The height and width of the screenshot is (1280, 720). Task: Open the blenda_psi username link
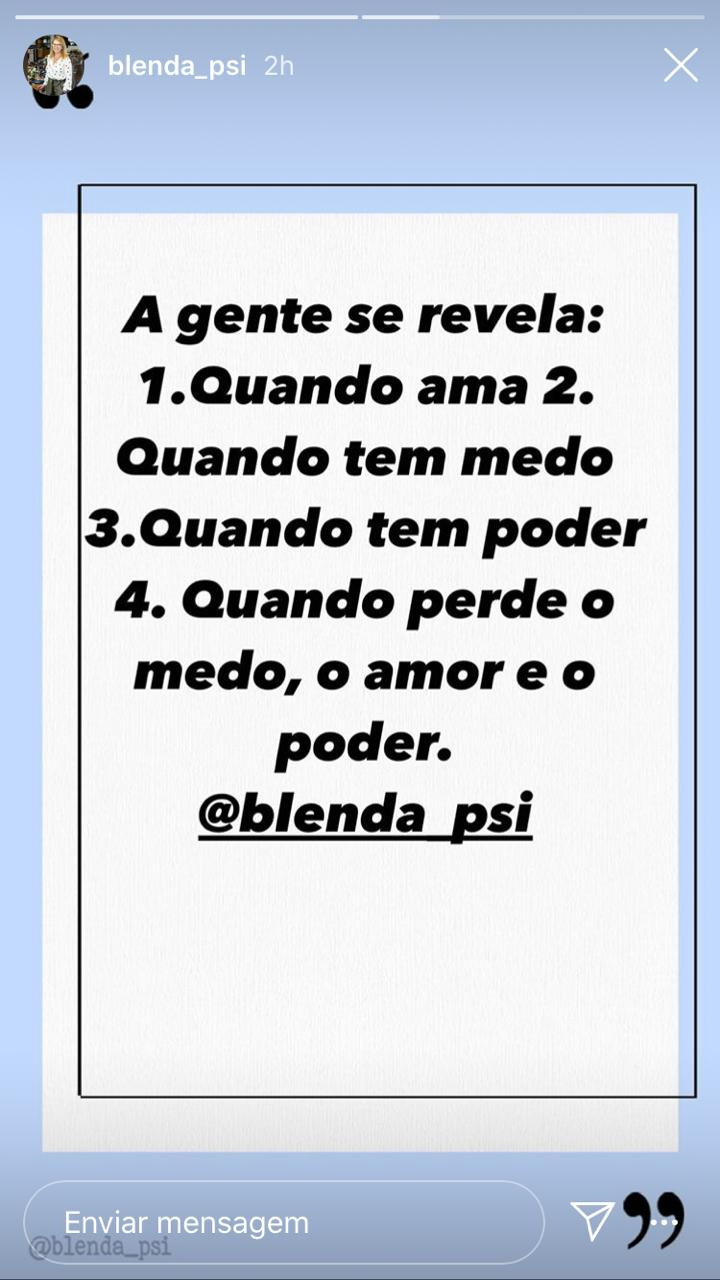tap(177, 66)
